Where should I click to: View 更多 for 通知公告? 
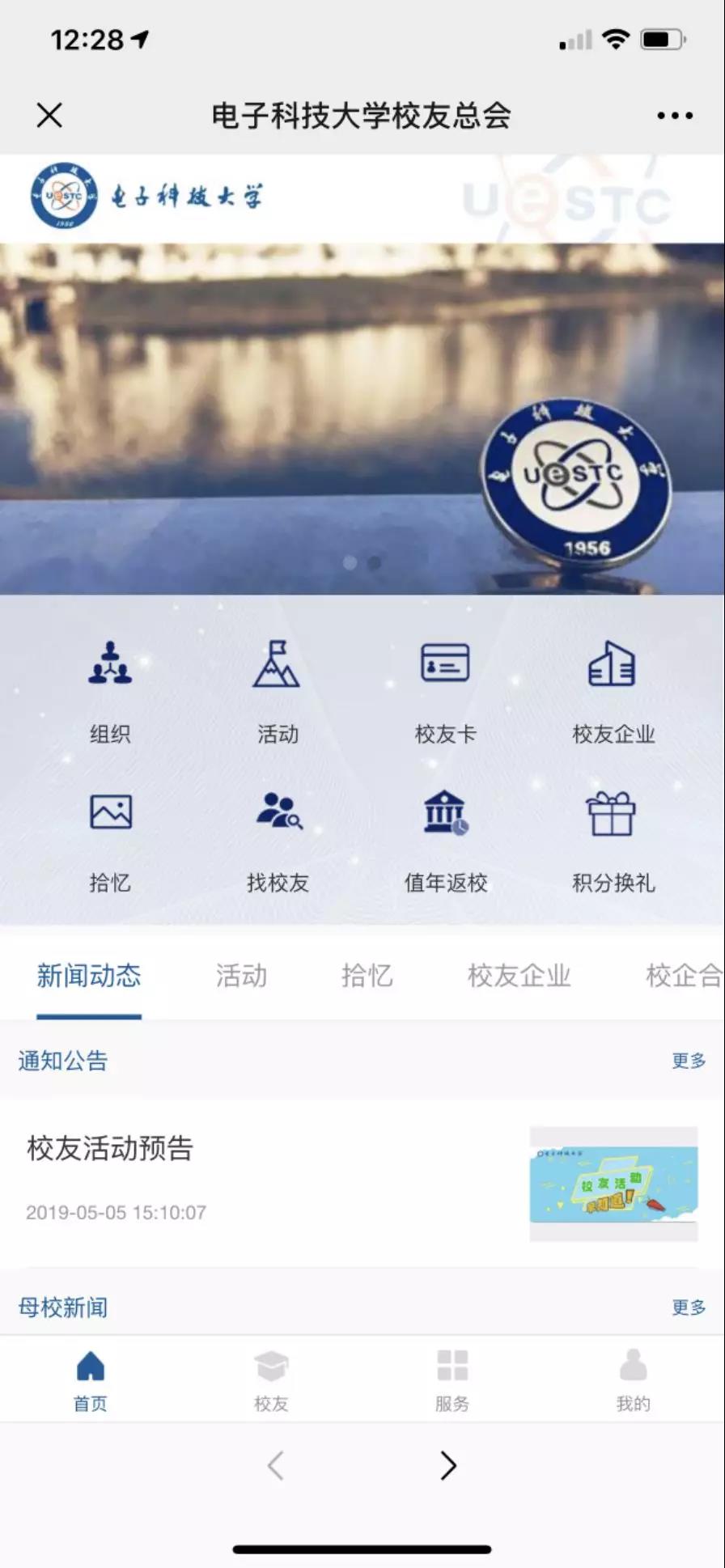click(688, 1061)
